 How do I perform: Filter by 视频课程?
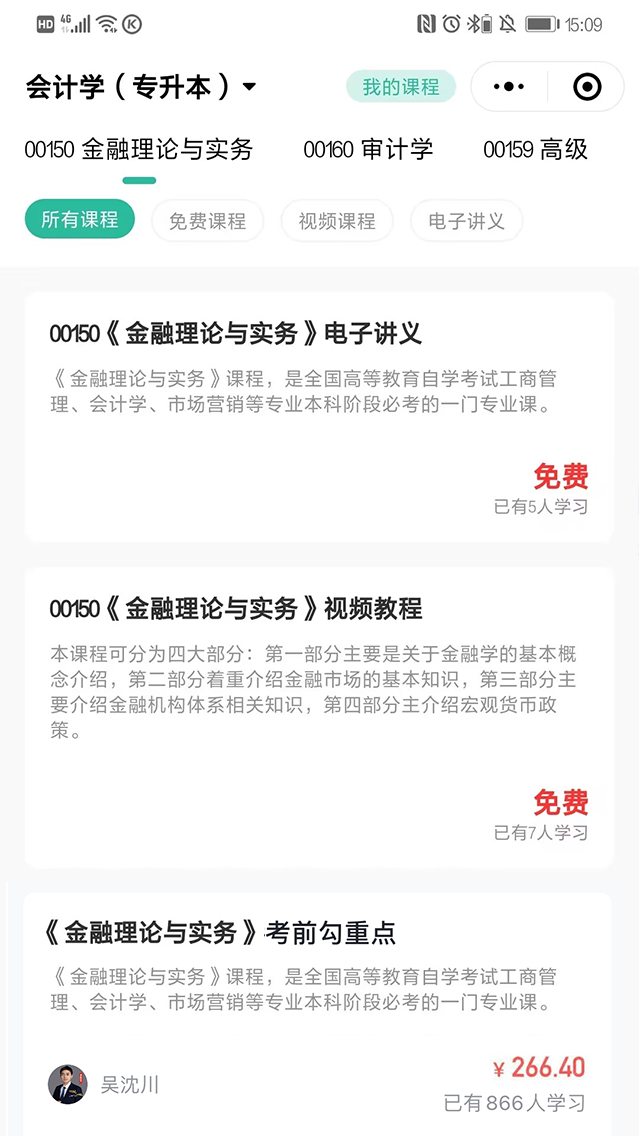pyautogui.click(x=337, y=220)
